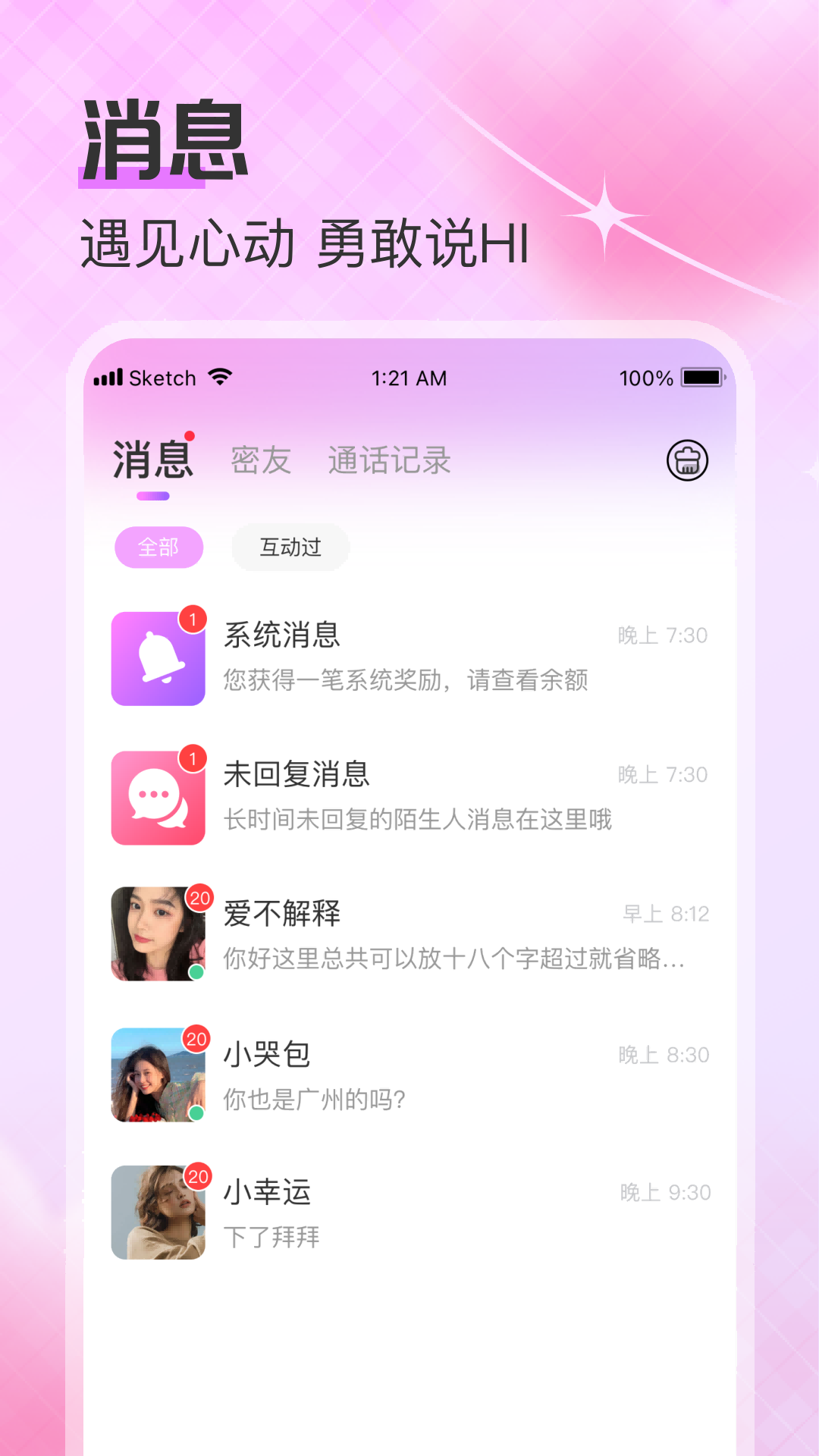This screenshot has height=1456, width=819.
Task: Open 小幸运's avatar image
Action: 157,1213
